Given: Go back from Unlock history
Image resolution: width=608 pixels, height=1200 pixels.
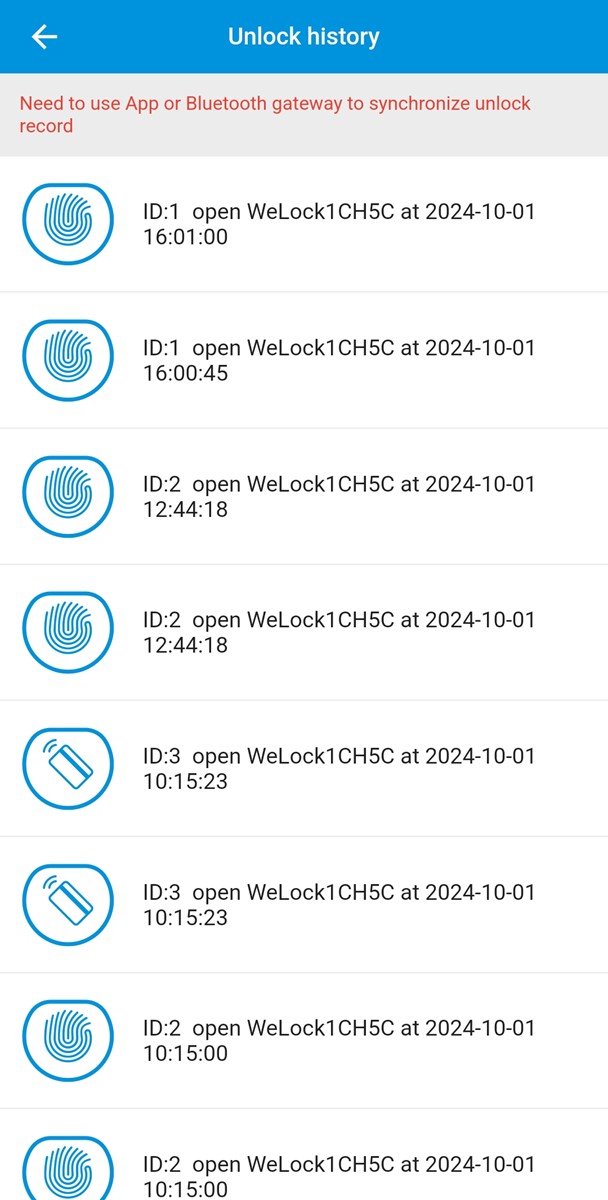Looking at the screenshot, I should click(x=44, y=37).
